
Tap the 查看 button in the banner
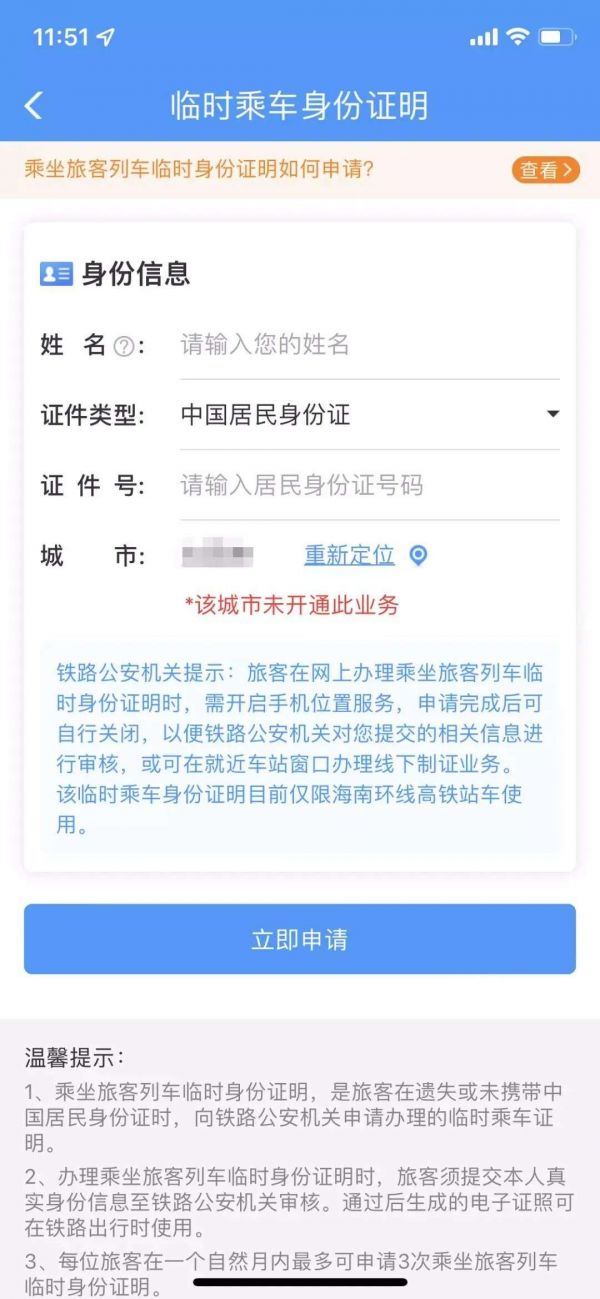[x=546, y=170]
